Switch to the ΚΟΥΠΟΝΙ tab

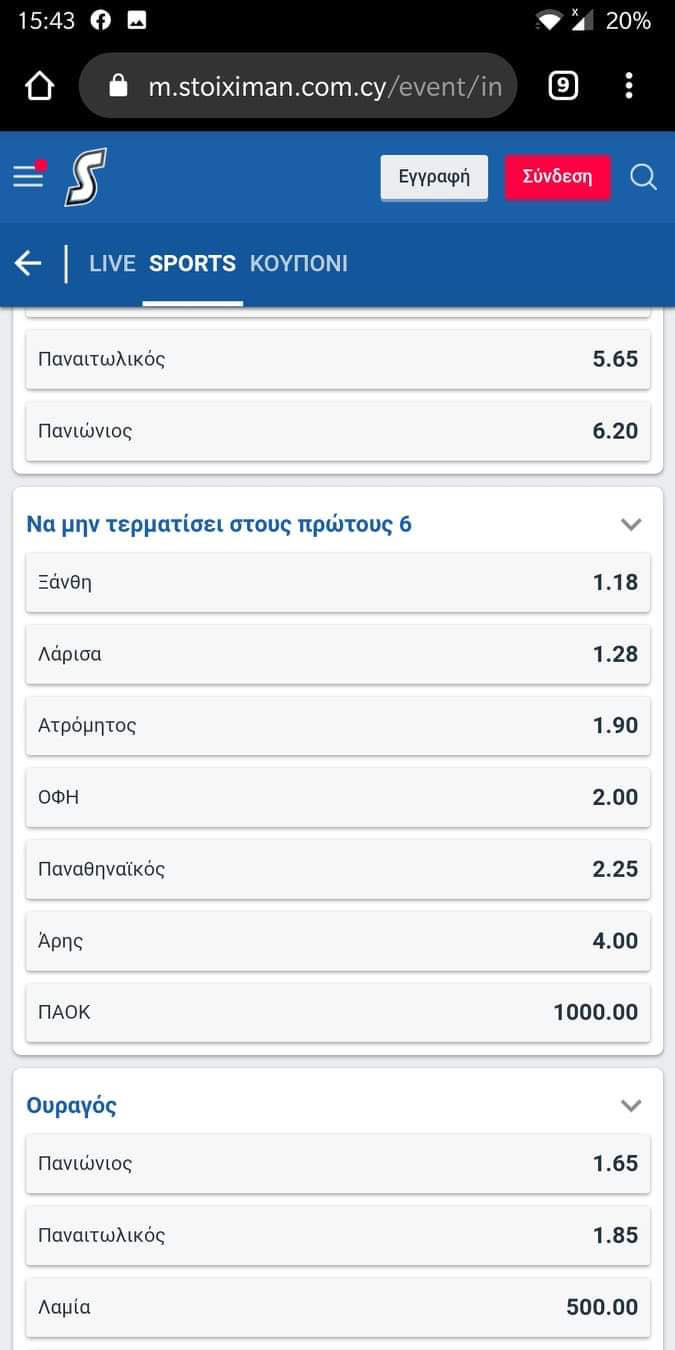[299, 263]
